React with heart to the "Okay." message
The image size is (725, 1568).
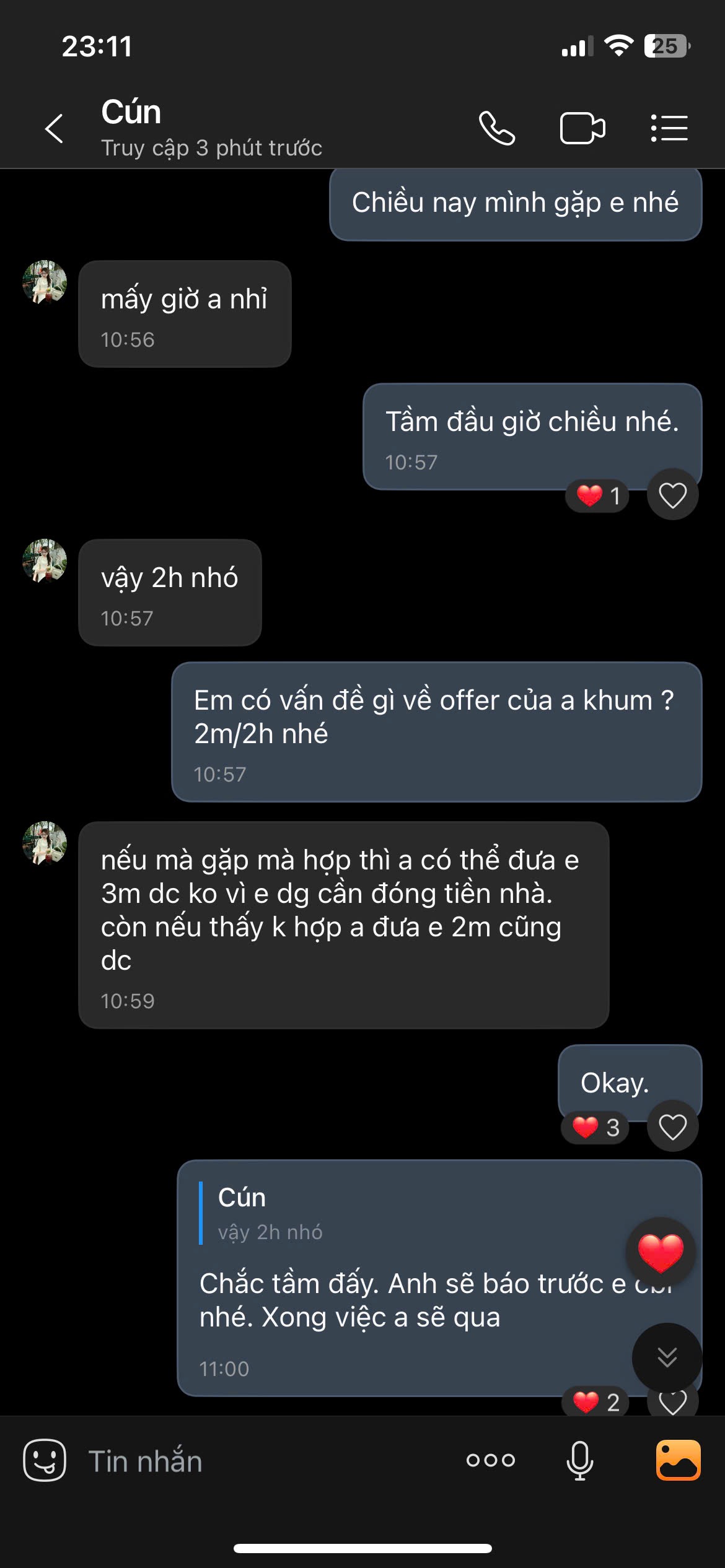pyautogui.click(x=672, y=1126)
